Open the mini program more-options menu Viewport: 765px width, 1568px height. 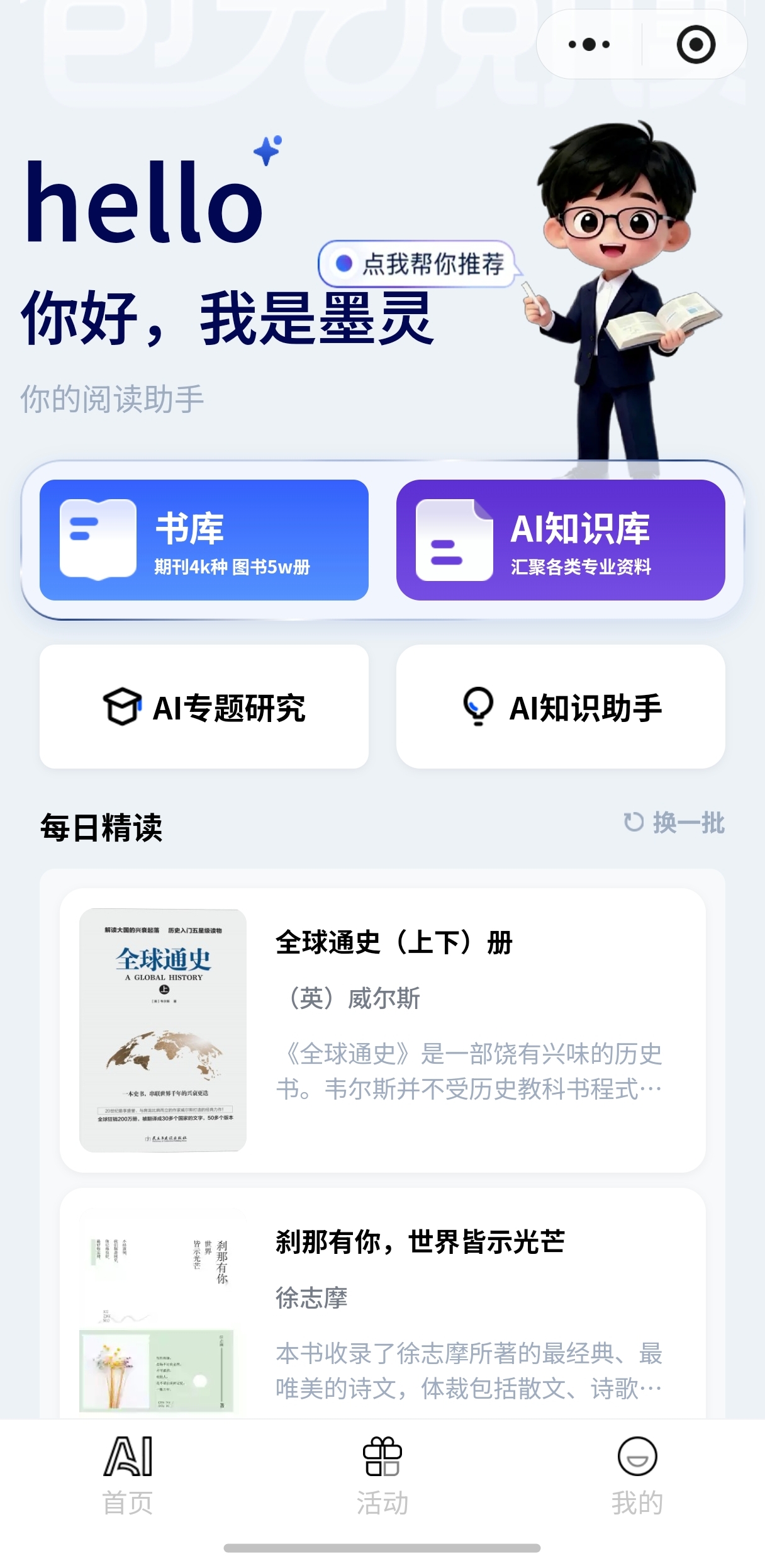click(x=589, y=45)
